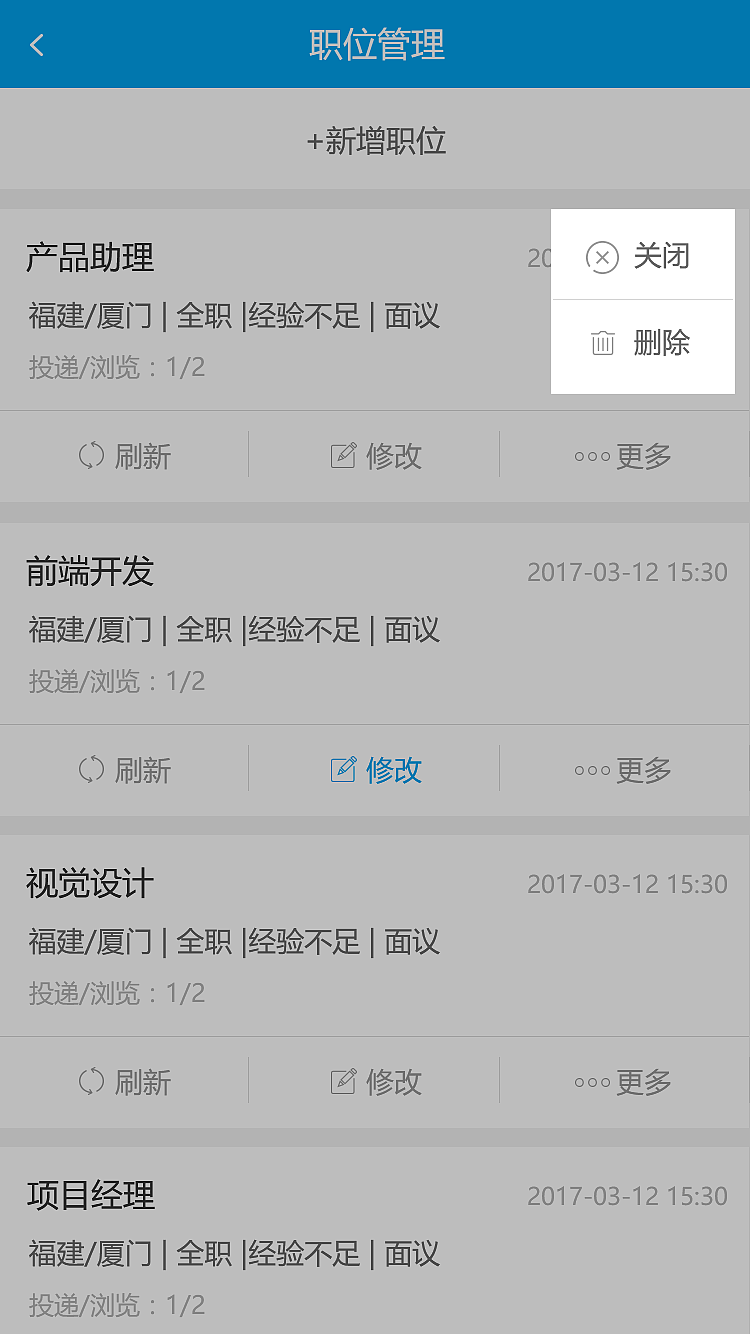Select the edit icon under 产品助理
The width and height of the screenshot is (750, 1334).
[344, 456]
